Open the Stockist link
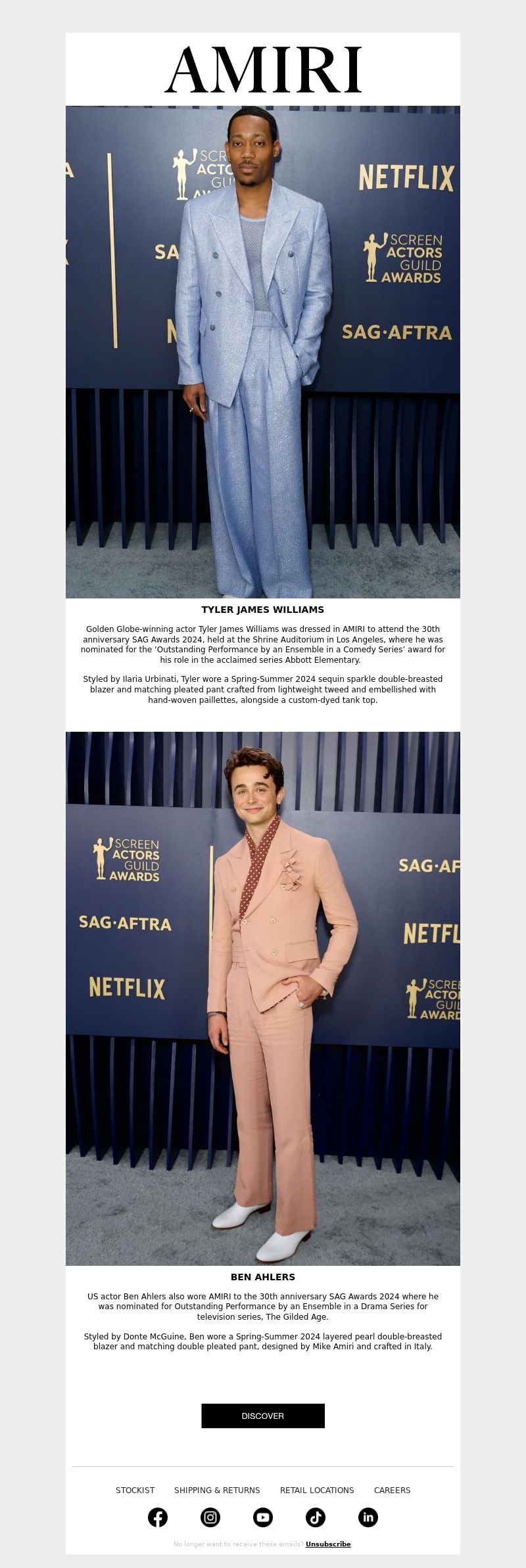 coord(135,1490)
